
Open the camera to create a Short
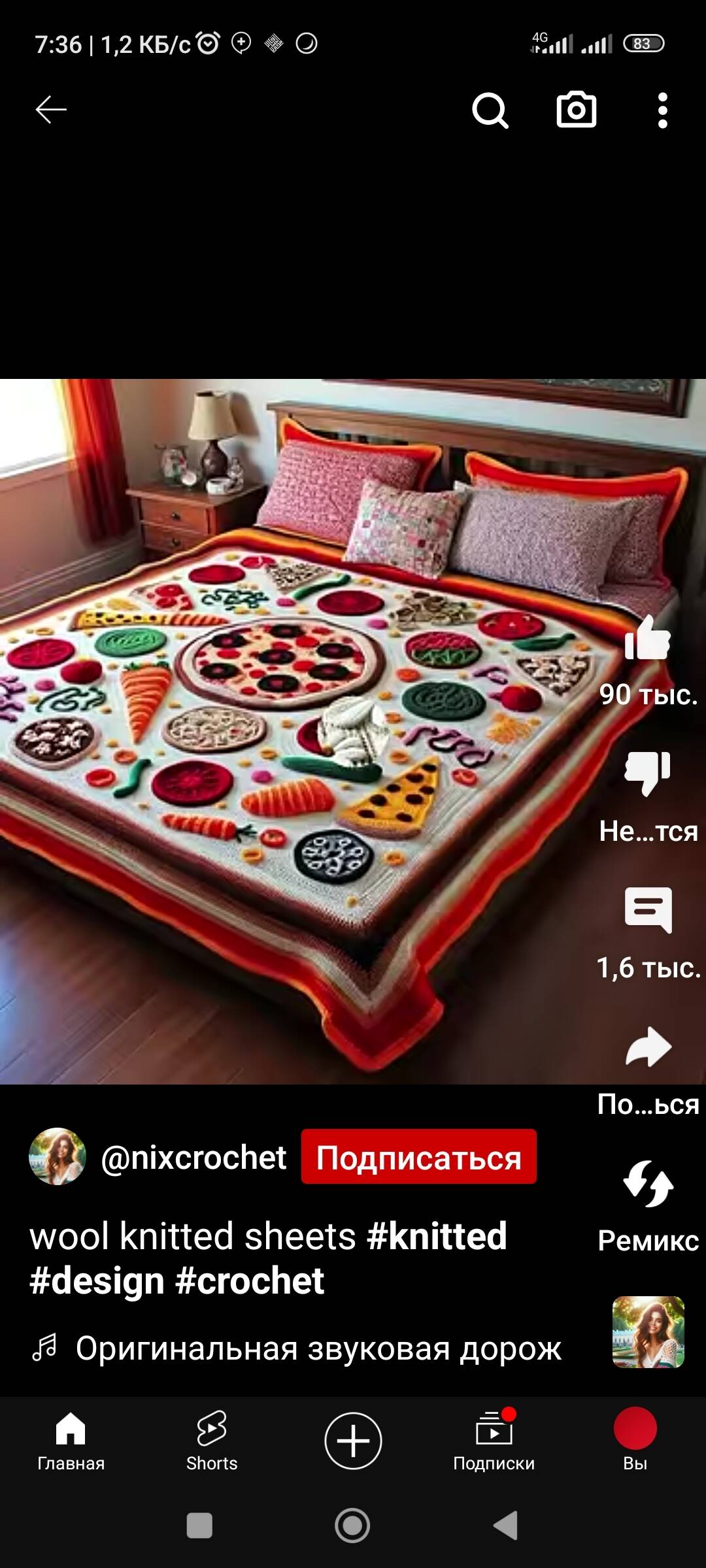(576, 110)
